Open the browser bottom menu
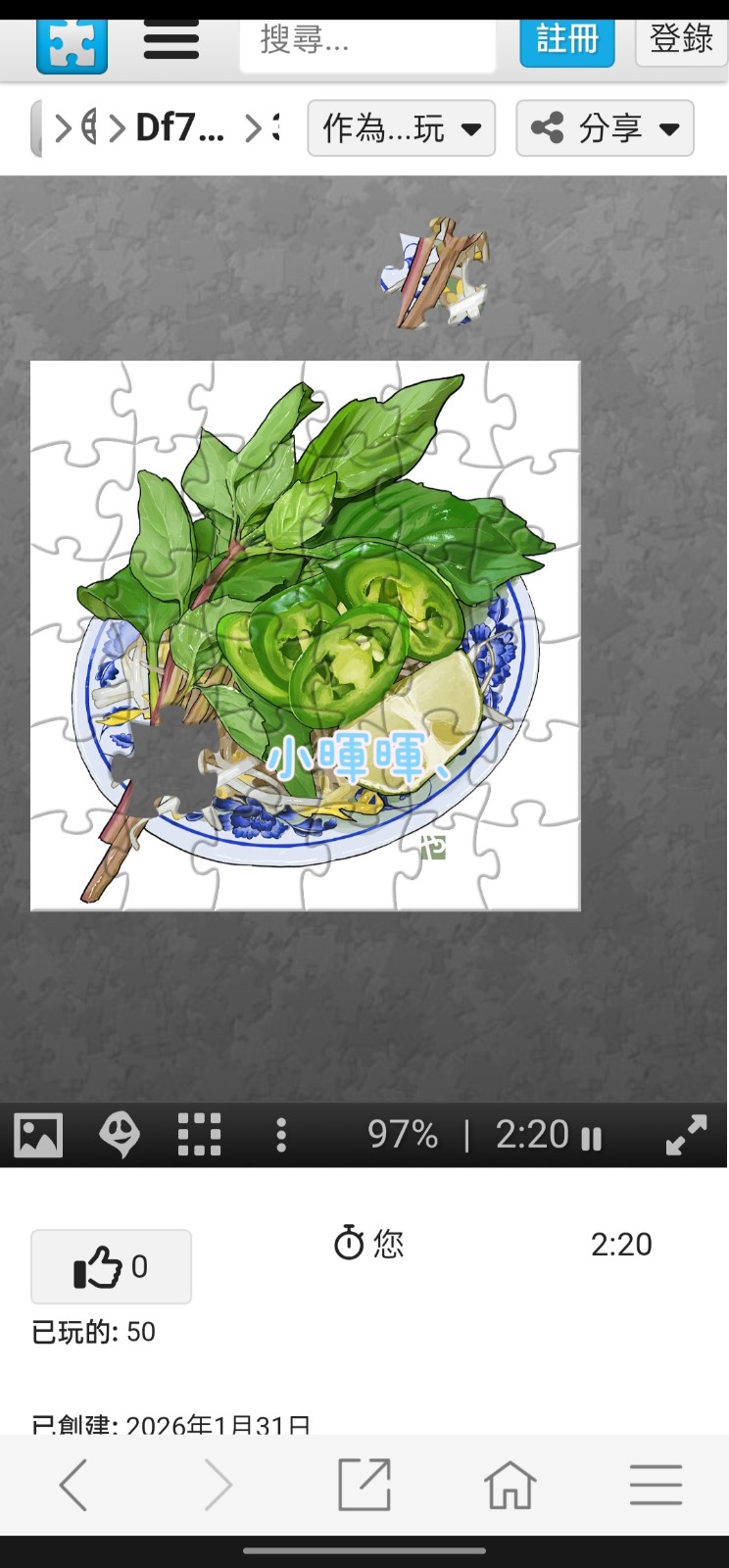Viewport: 729px width, 1568px height. [656, 1485]
